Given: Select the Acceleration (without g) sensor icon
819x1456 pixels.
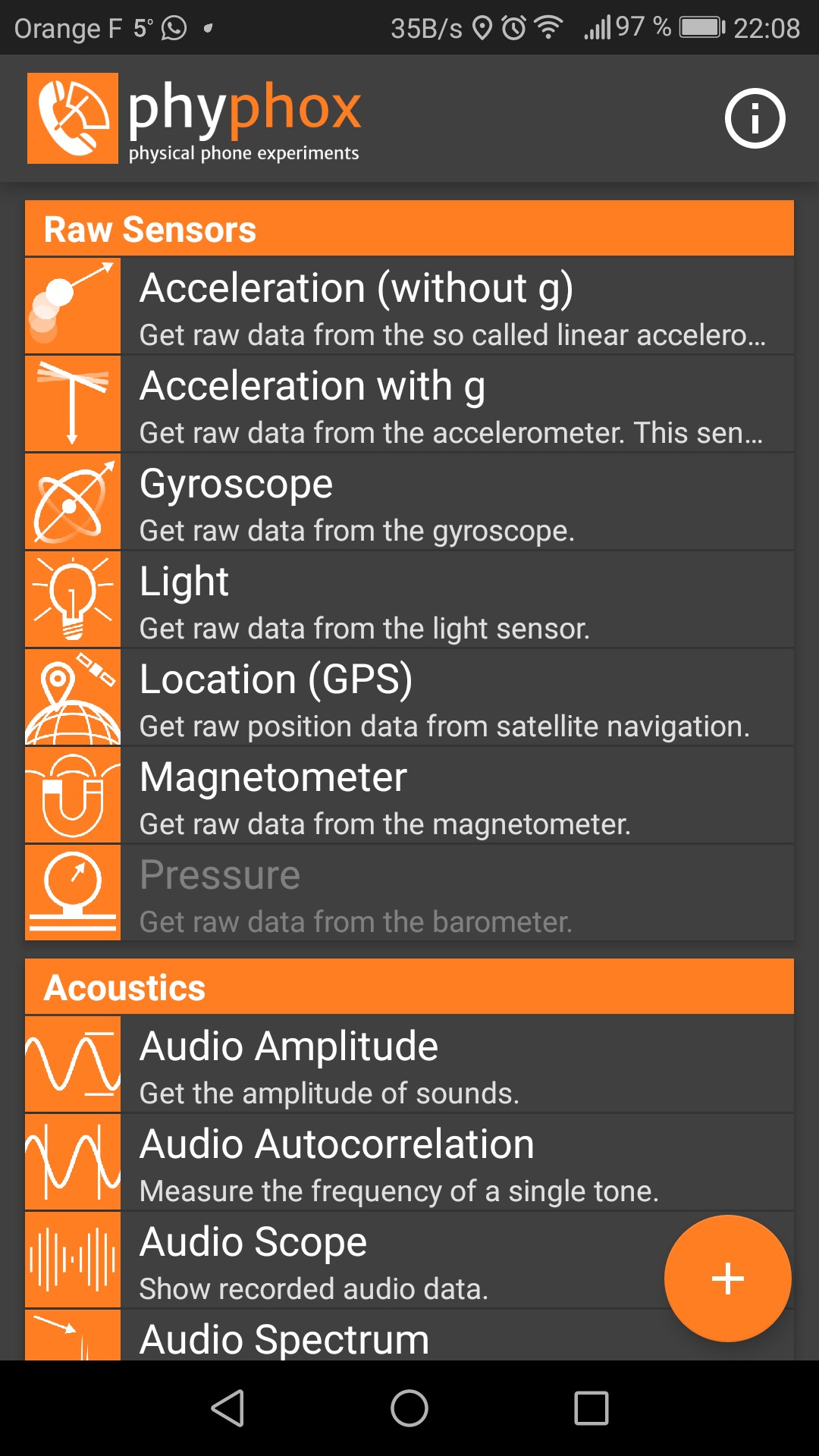Looking at the screenshot, I should (x=73, y=305).
